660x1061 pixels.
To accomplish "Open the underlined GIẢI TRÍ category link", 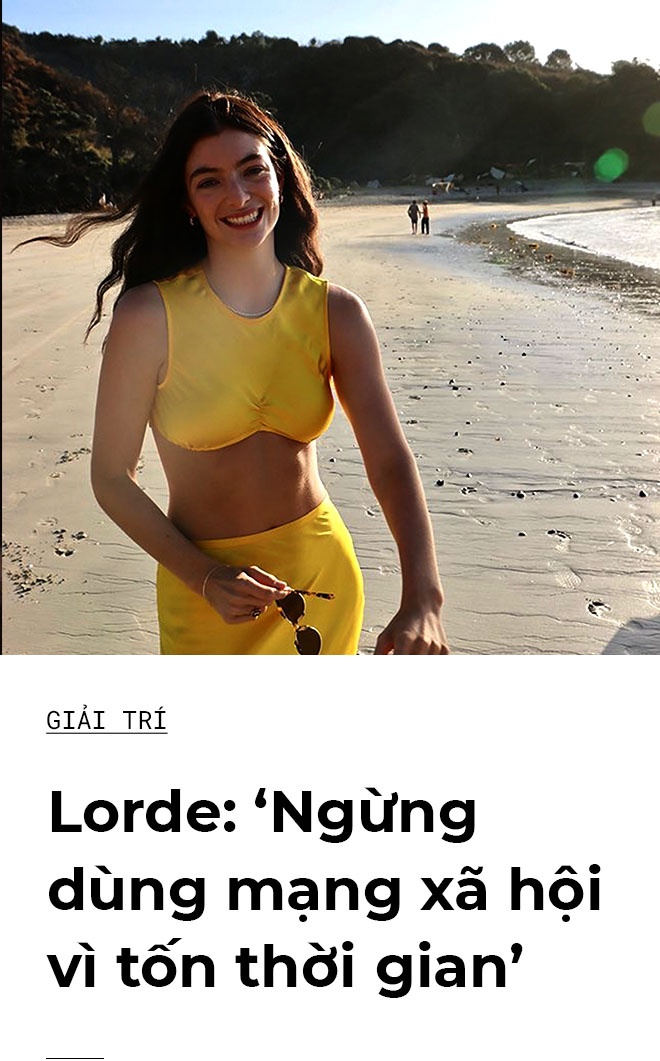I will (x=106, y=721).
